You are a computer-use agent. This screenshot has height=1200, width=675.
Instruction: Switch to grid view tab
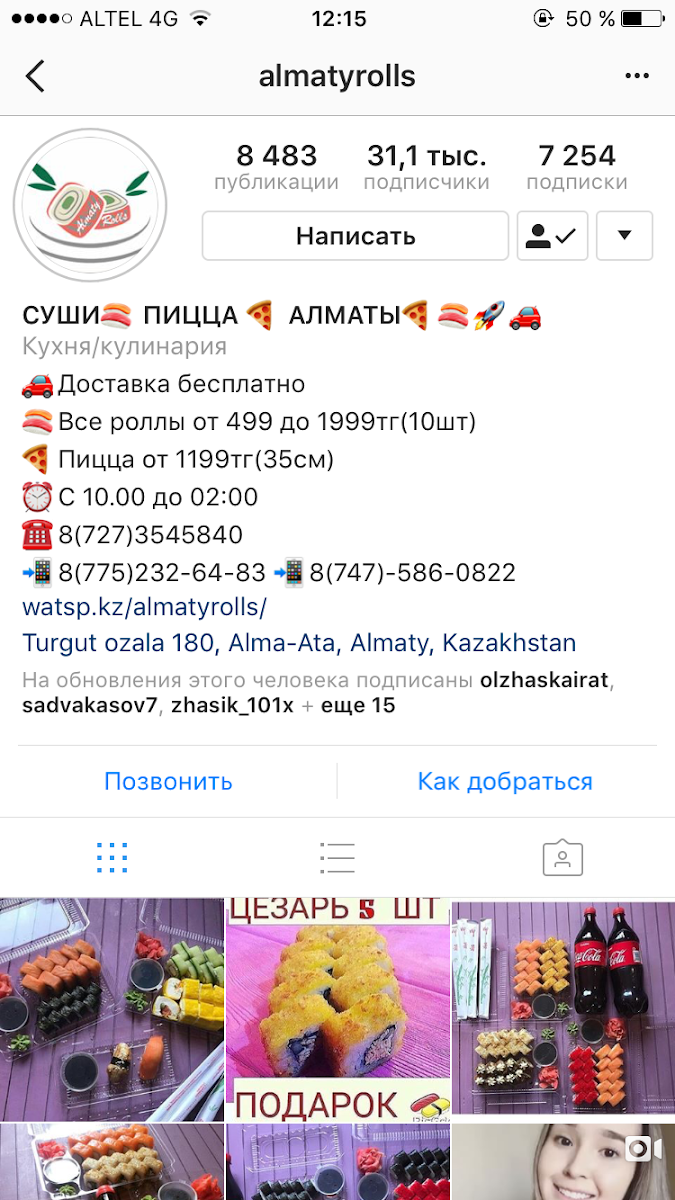[112, 857]
